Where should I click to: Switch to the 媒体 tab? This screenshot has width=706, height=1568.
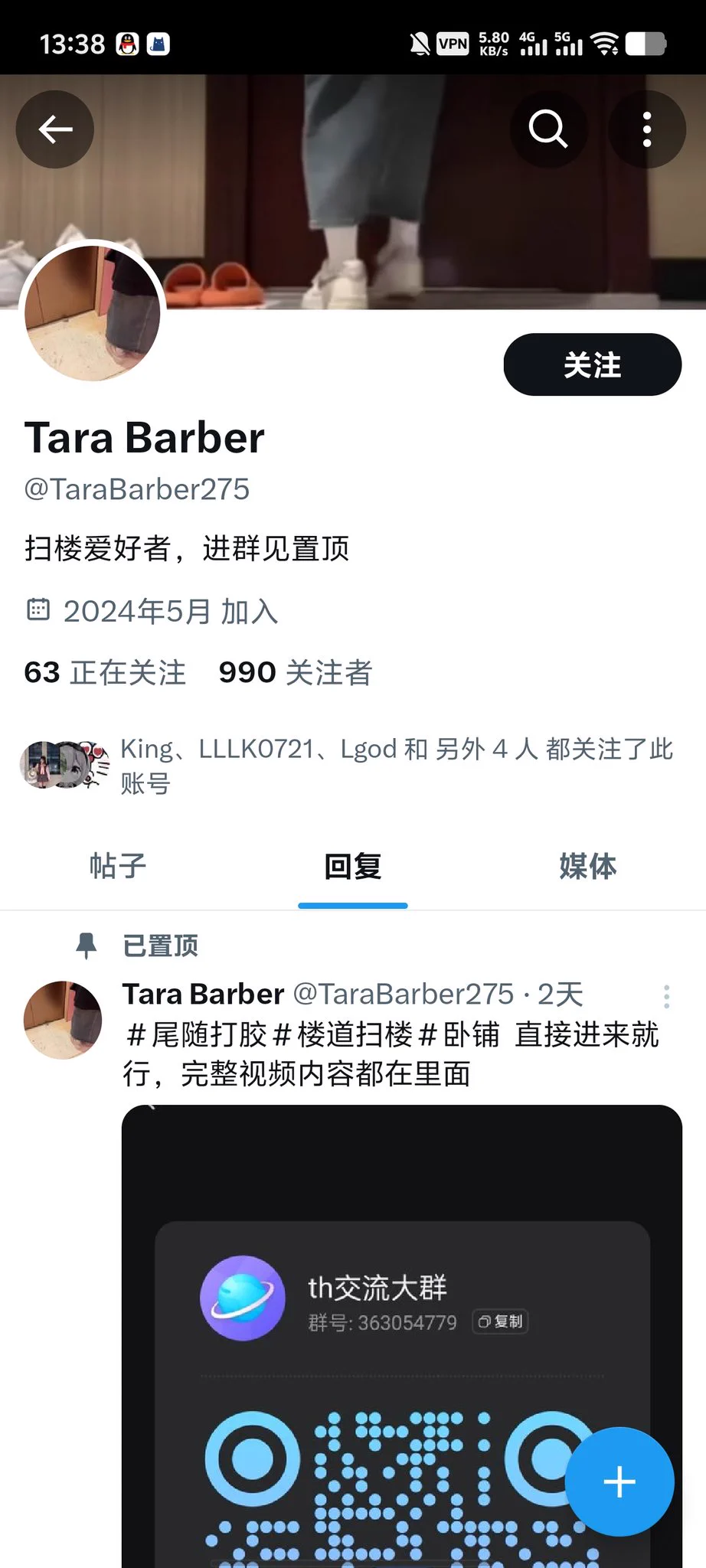587,867
